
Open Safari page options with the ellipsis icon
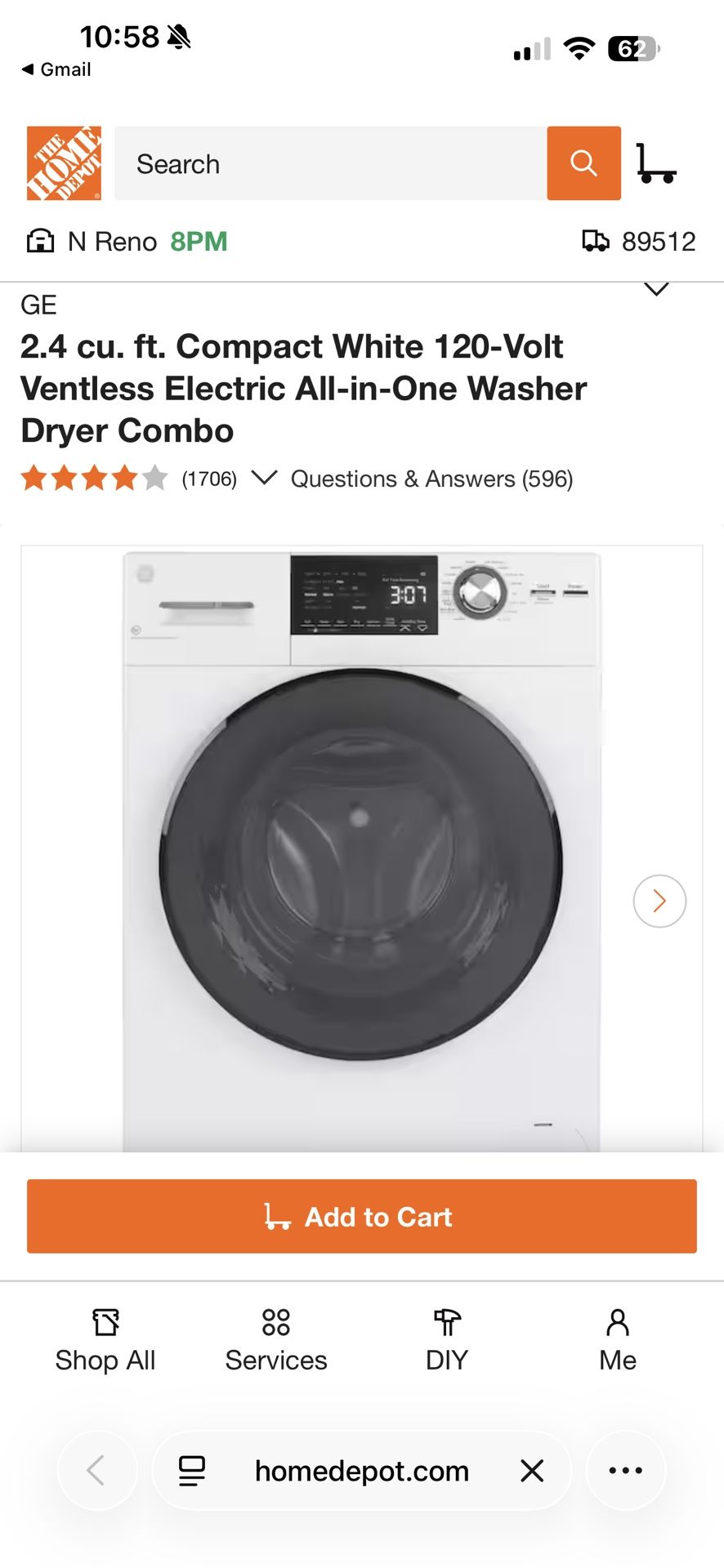pos(625,1470)
